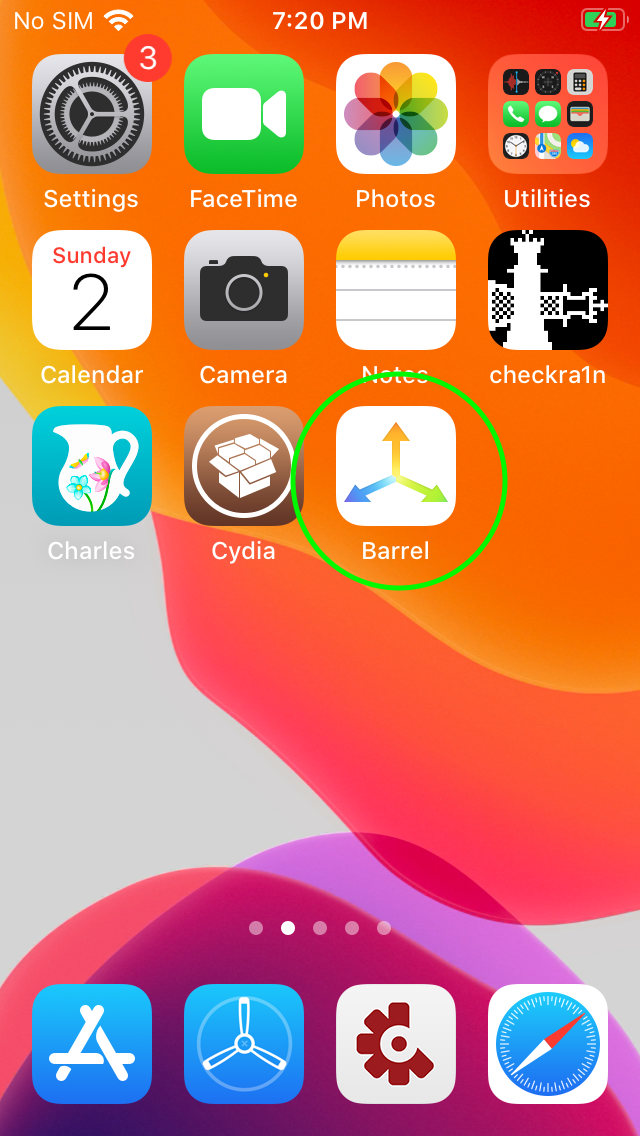Launch TestFlight from the dock
Screen dimensions: 640x1136
[x=244, y=1044]
